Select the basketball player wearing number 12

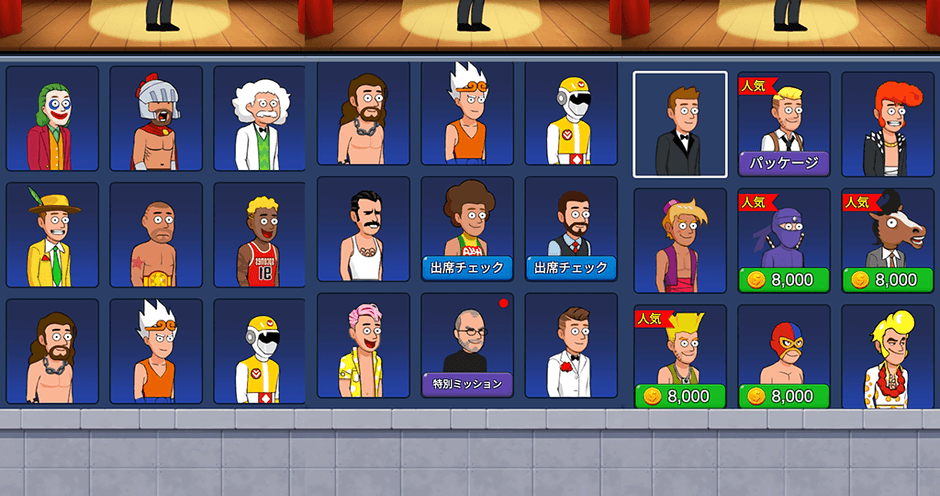[260, 234]
